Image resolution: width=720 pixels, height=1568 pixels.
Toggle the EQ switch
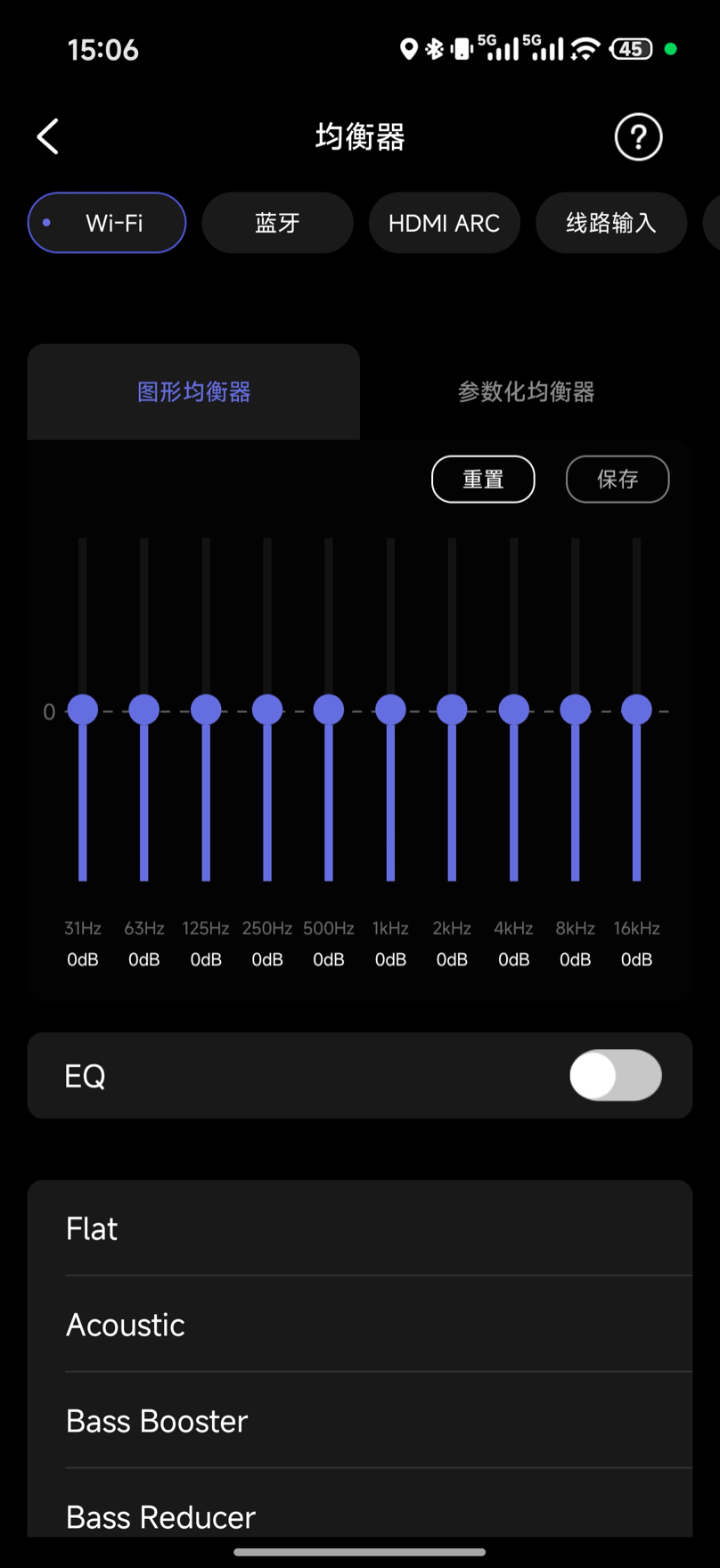pos(615,1075)
